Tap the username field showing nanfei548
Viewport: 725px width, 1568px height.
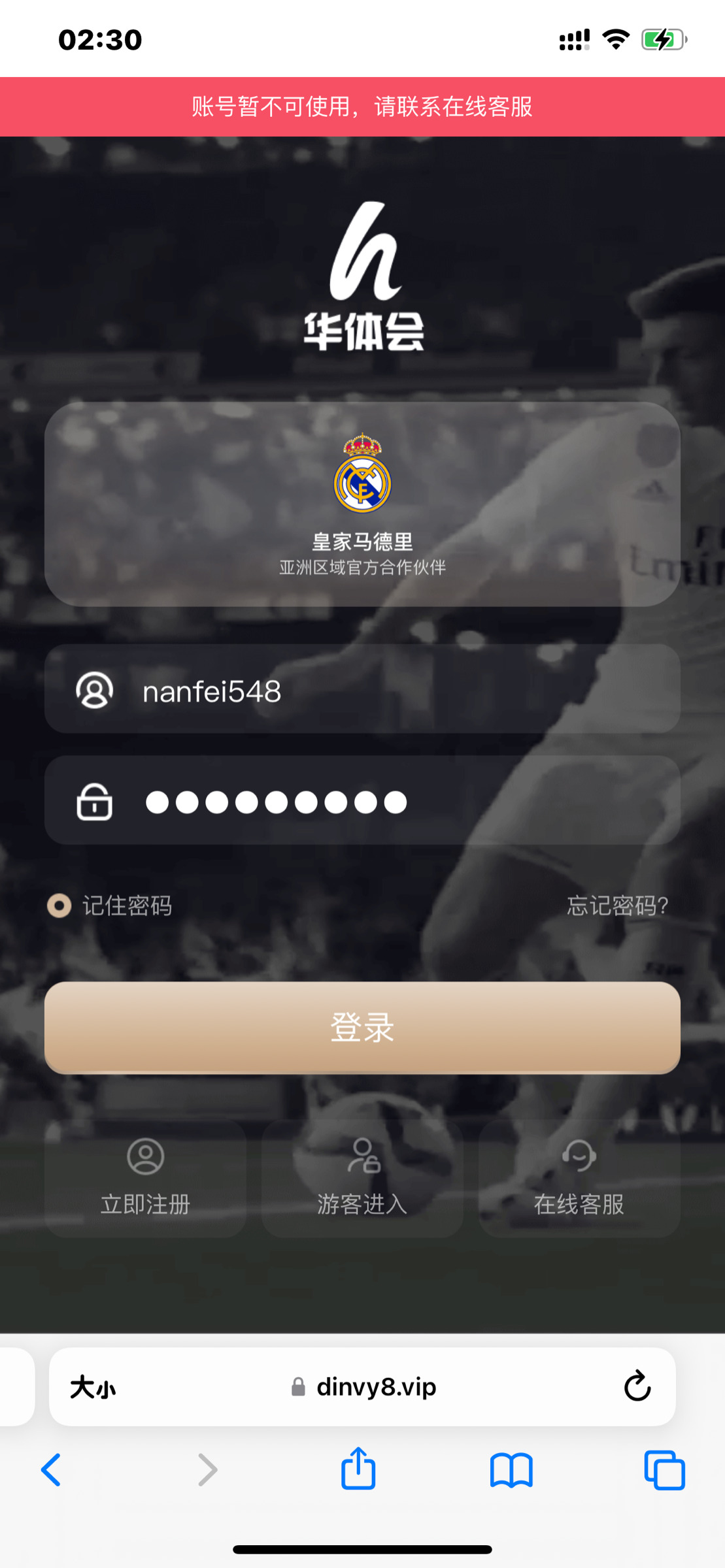[x=392, y=690]
